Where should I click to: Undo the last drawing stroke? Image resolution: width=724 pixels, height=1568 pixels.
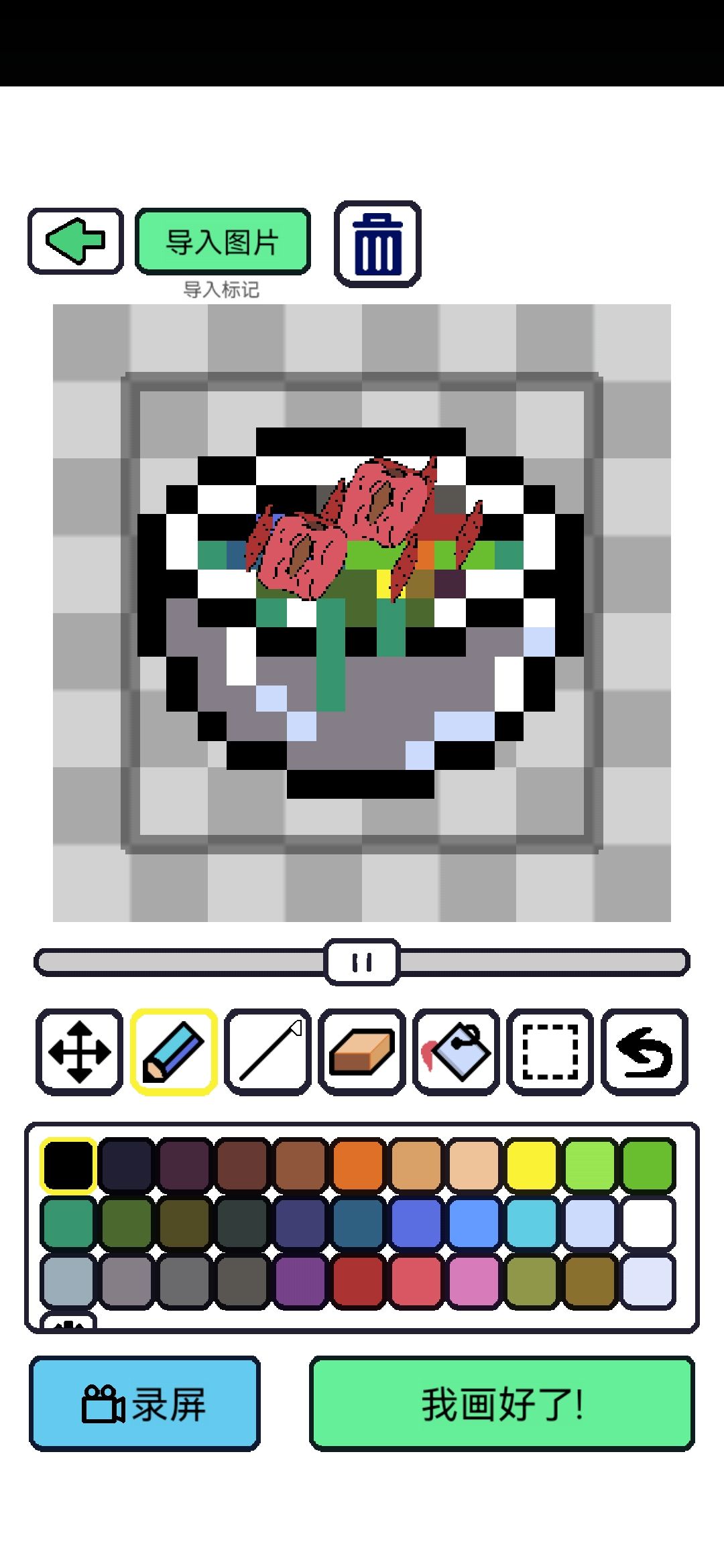[645, 1050]
